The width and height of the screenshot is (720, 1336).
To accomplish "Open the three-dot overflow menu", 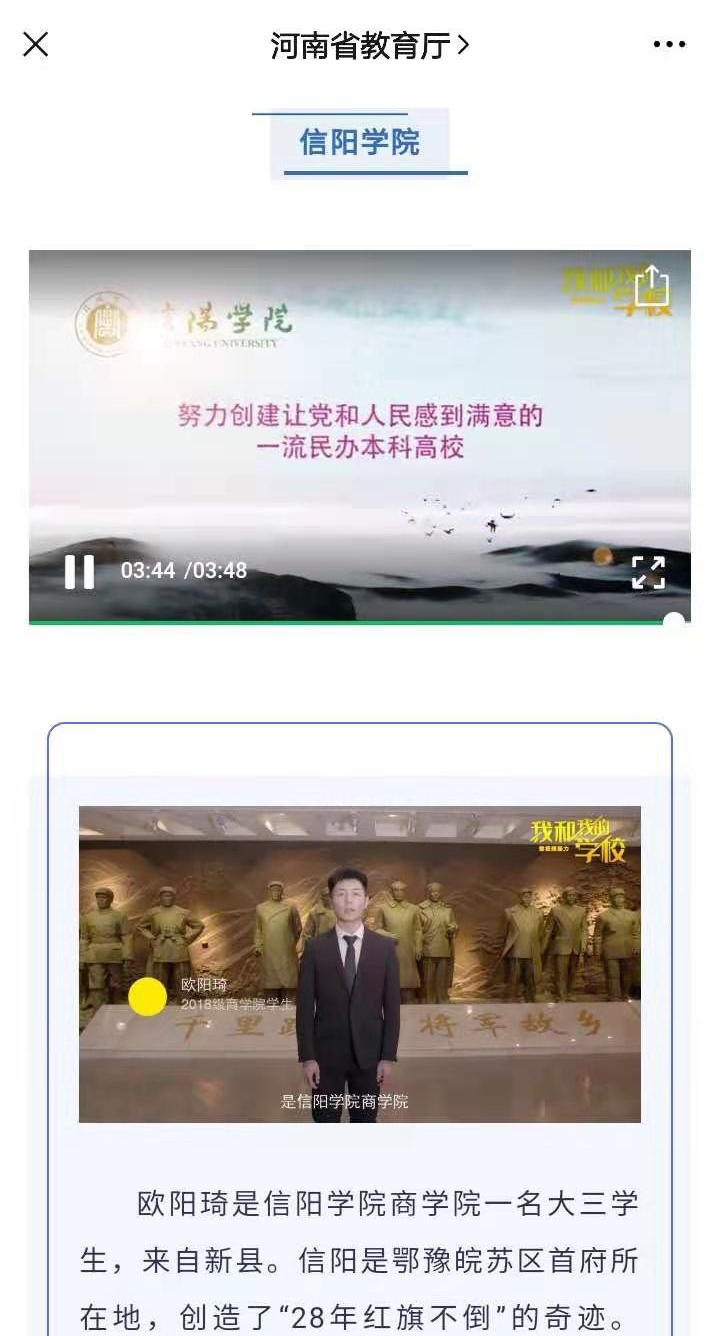I will pyautogui.click(x=669, y=45).
